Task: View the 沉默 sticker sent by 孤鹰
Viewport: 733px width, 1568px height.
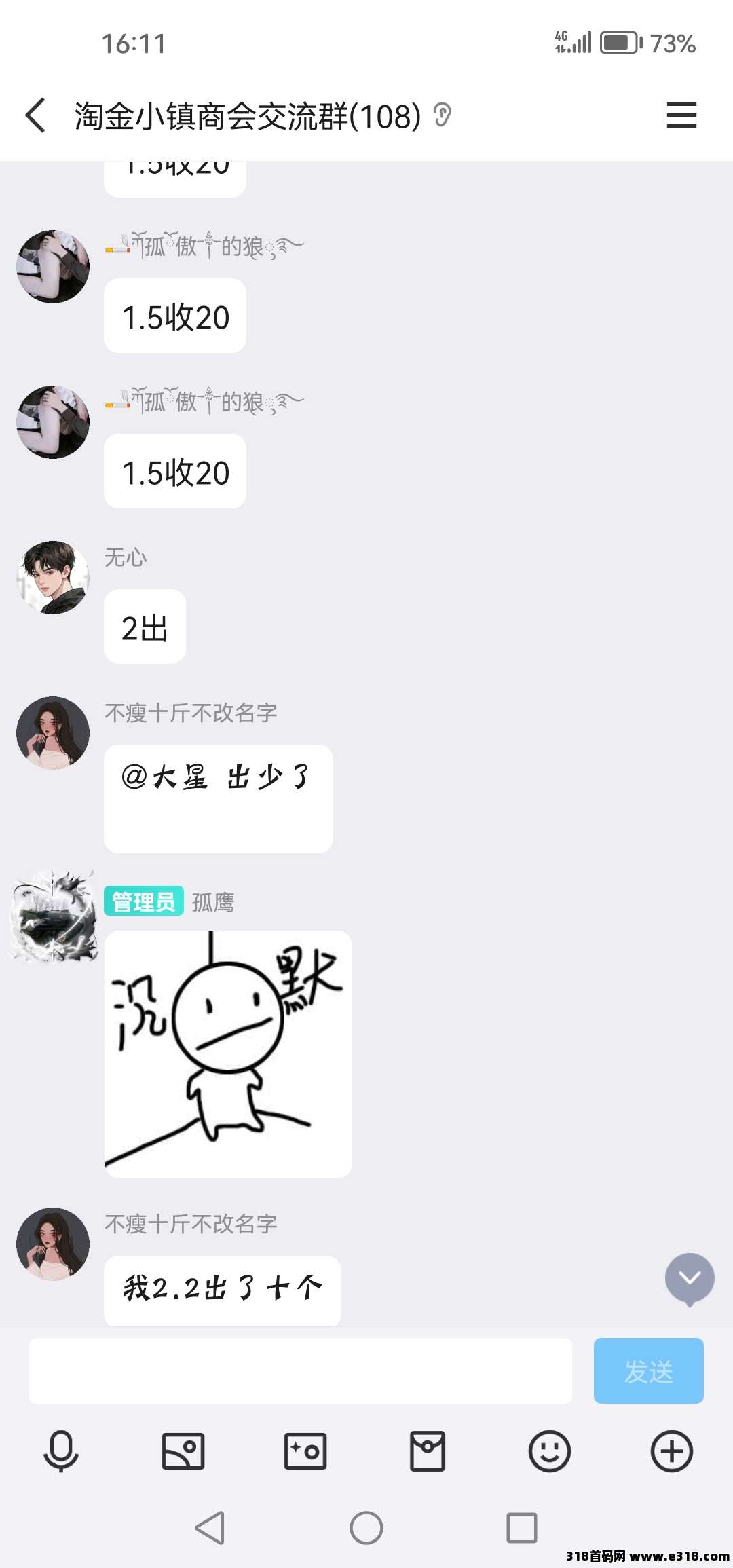Action: tap(228, 1054)
